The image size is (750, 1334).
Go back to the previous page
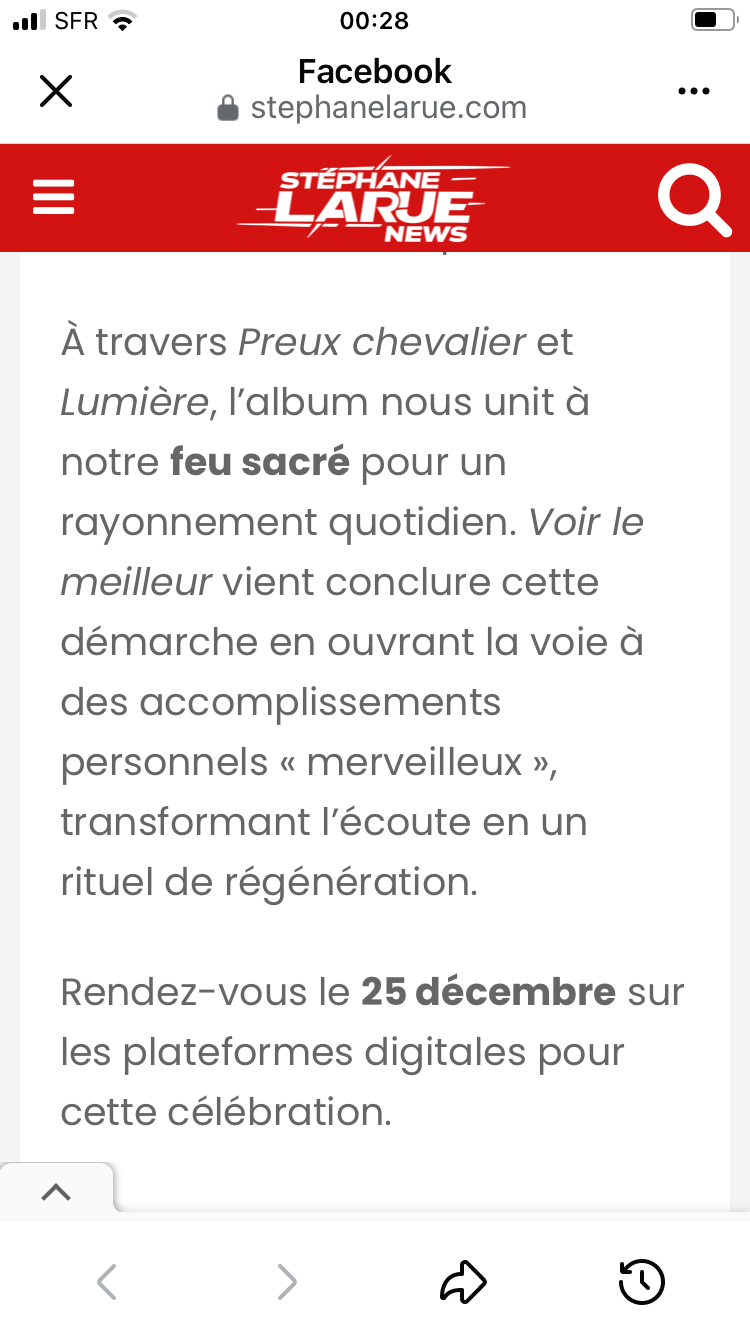point(107,1281)
